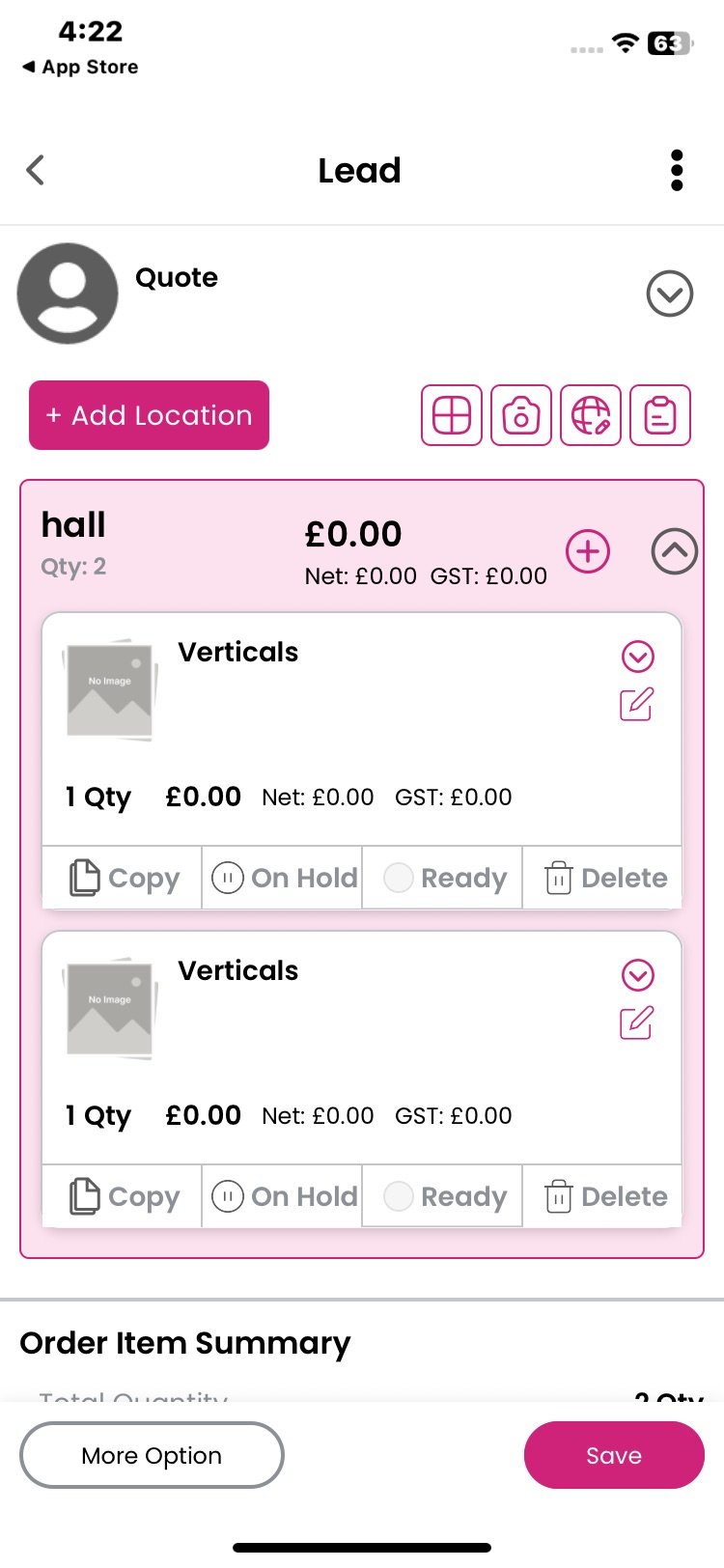The height and width of the screenshot is (1568, 724).
Task: Return to App Store via status bar
Action: [x=80, y=67]
